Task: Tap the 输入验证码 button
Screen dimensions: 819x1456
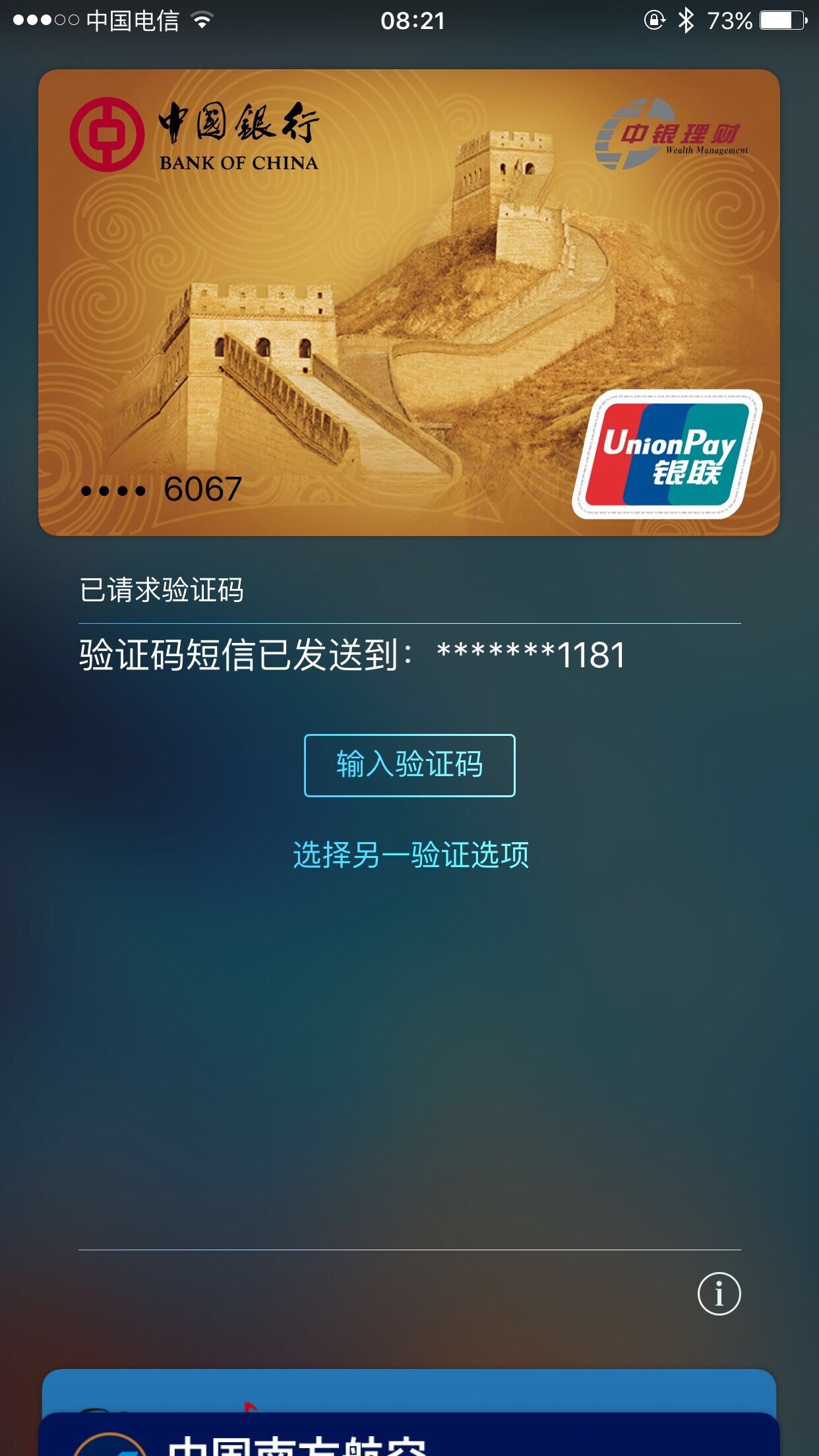Action: (409, 765)
